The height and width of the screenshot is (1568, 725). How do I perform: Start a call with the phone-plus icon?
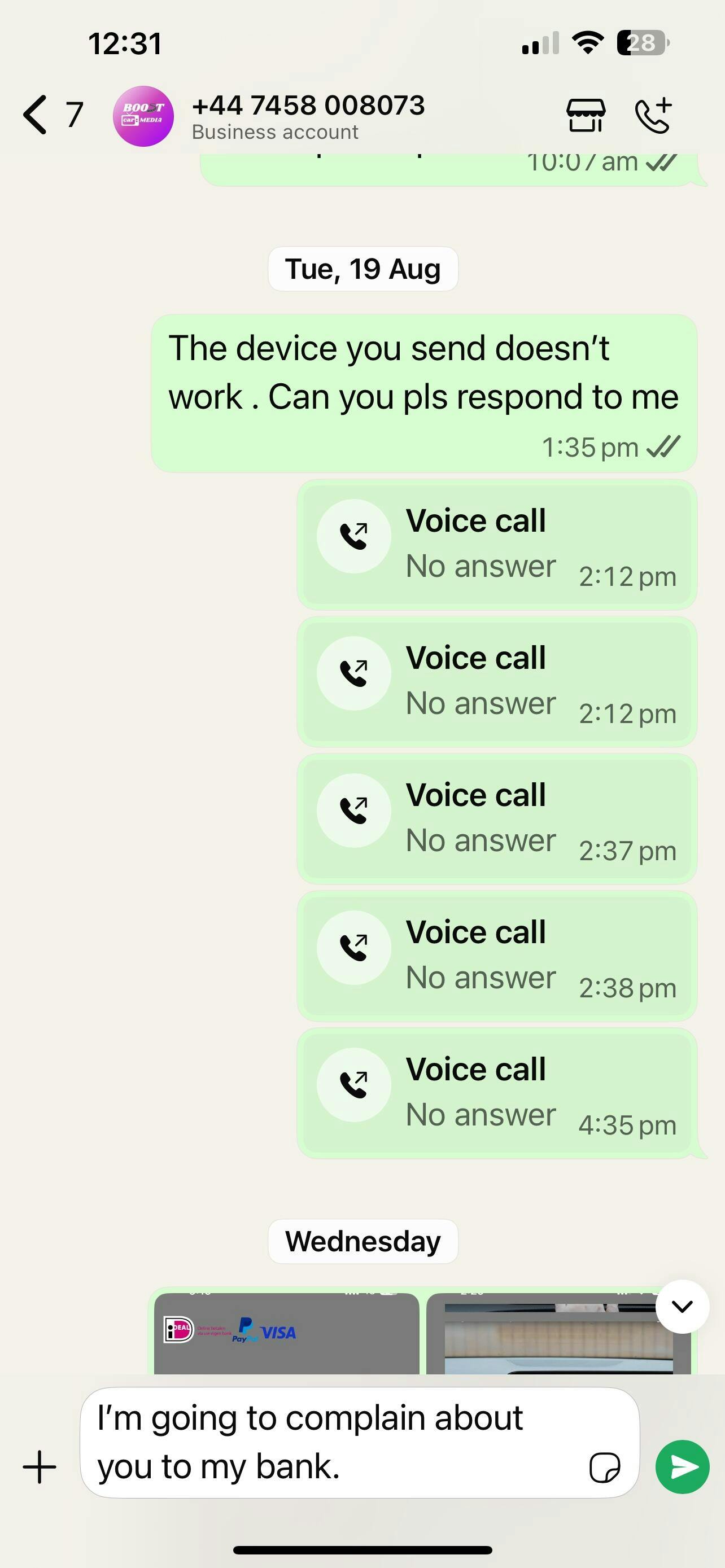click(654, 115)
